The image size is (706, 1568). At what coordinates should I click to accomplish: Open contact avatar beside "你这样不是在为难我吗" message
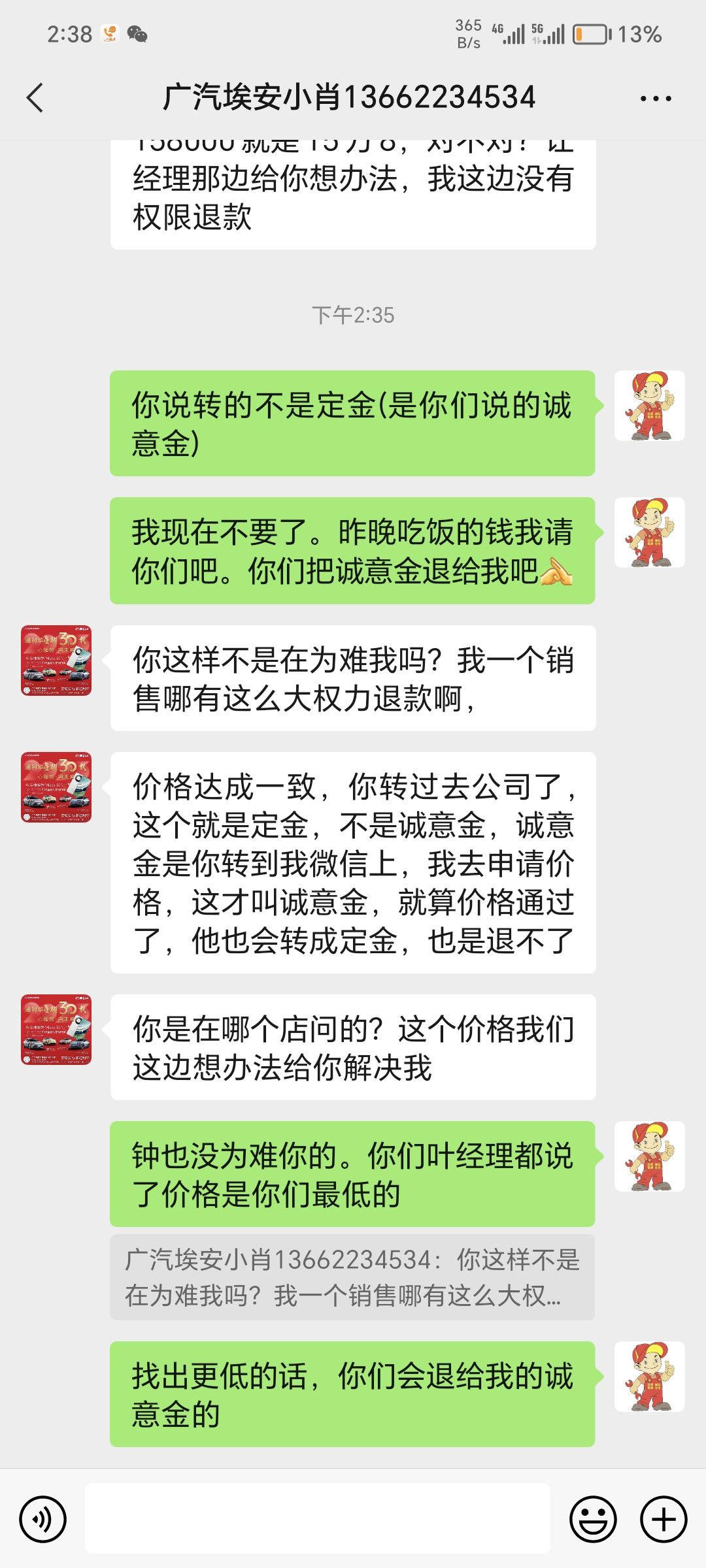[x=56, y=661]
